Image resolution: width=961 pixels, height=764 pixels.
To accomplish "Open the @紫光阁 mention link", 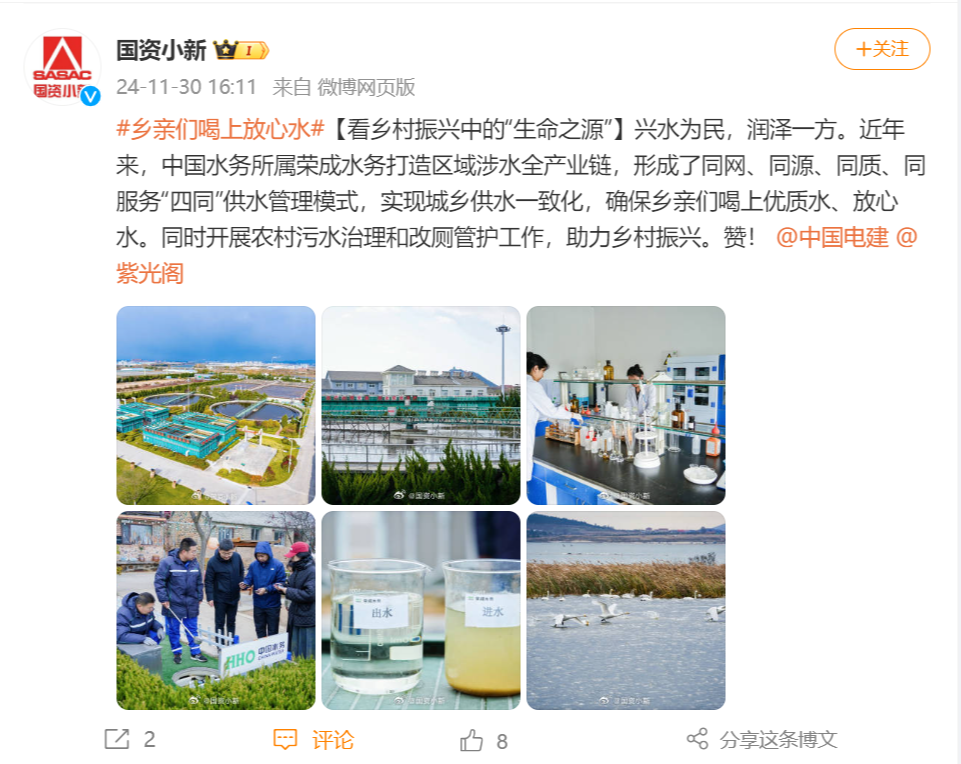I will pyautogui.click(x=150, y=273).
